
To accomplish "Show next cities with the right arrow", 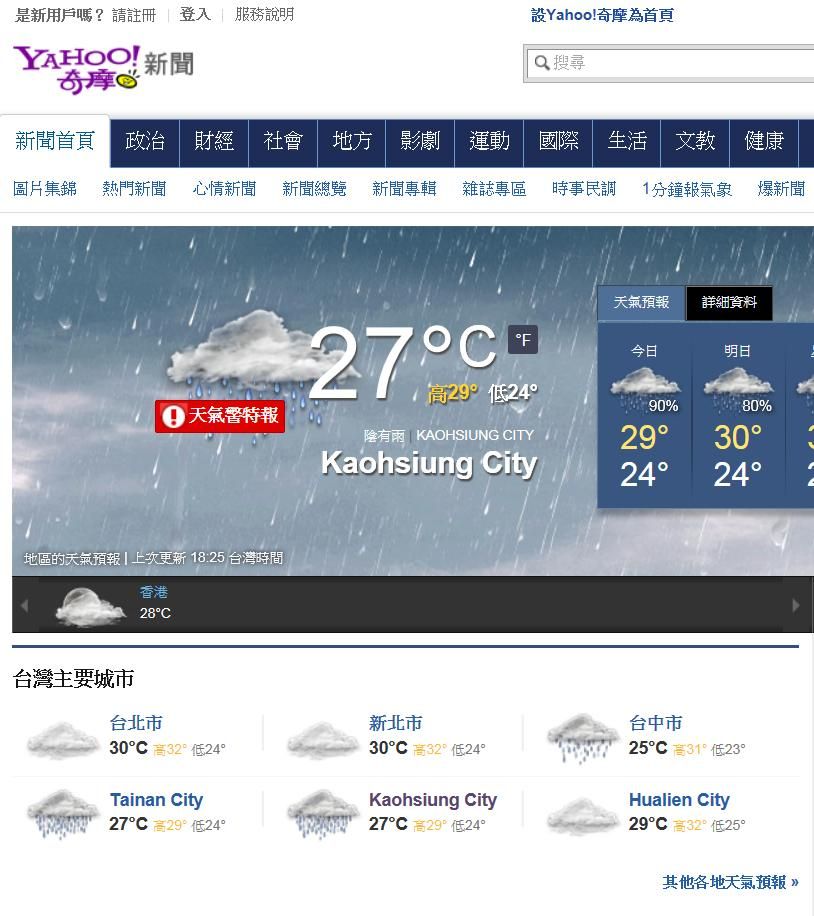I will point(796,605).
